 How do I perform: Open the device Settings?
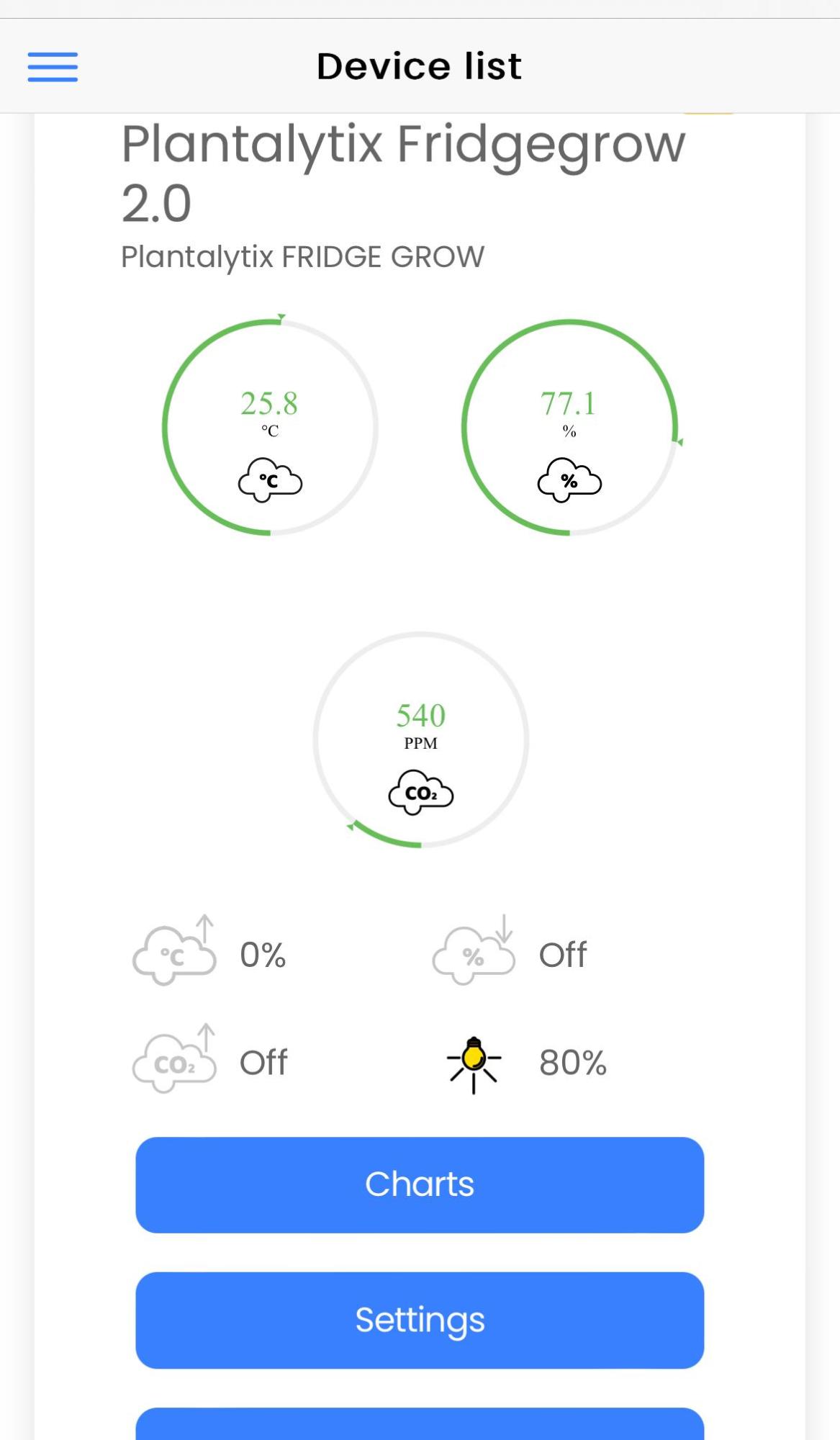click(420, 1320)
